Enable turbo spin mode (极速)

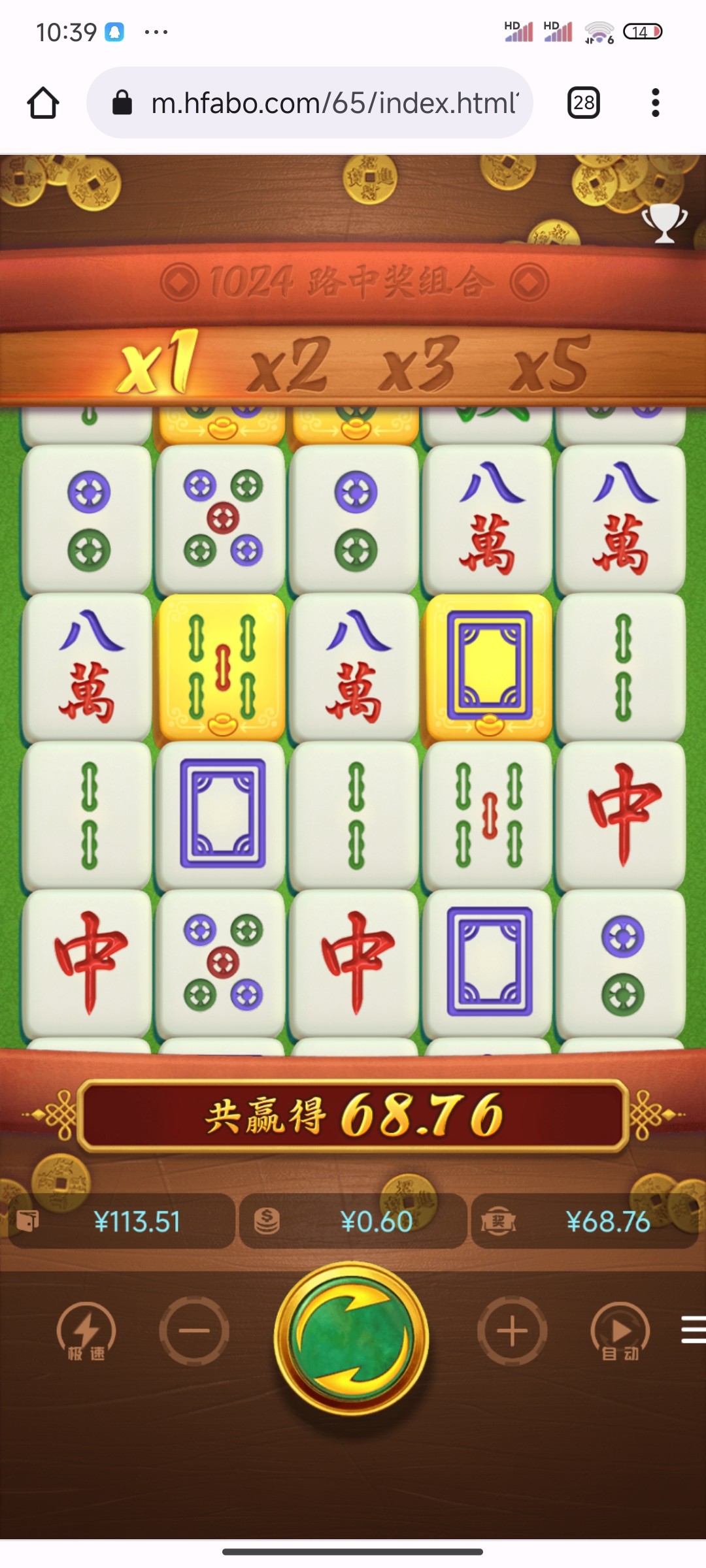click(86, 1331)
